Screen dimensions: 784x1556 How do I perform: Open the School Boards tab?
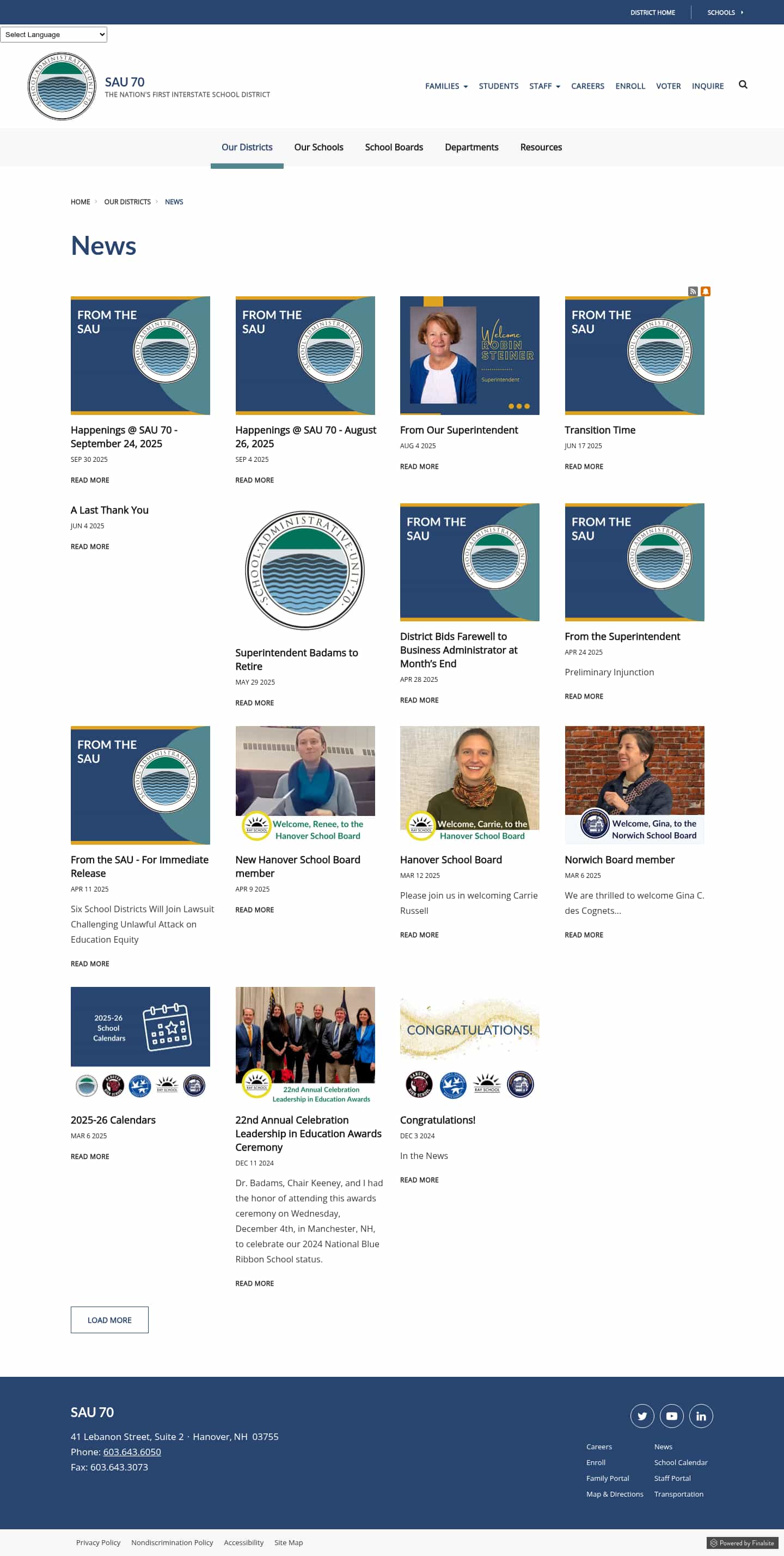394,148
